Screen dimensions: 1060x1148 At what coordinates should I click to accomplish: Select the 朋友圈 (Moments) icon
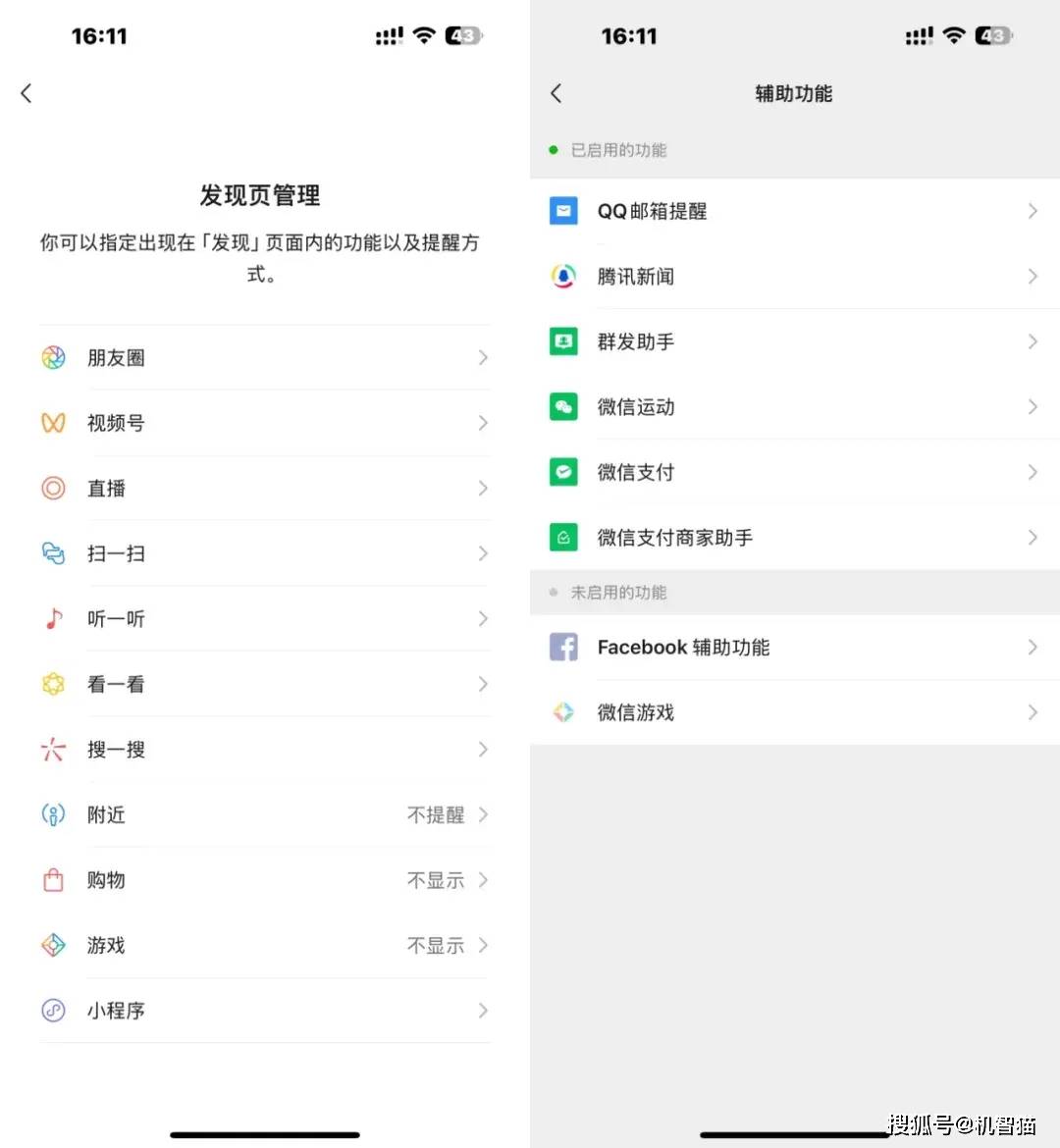[53, 357]
